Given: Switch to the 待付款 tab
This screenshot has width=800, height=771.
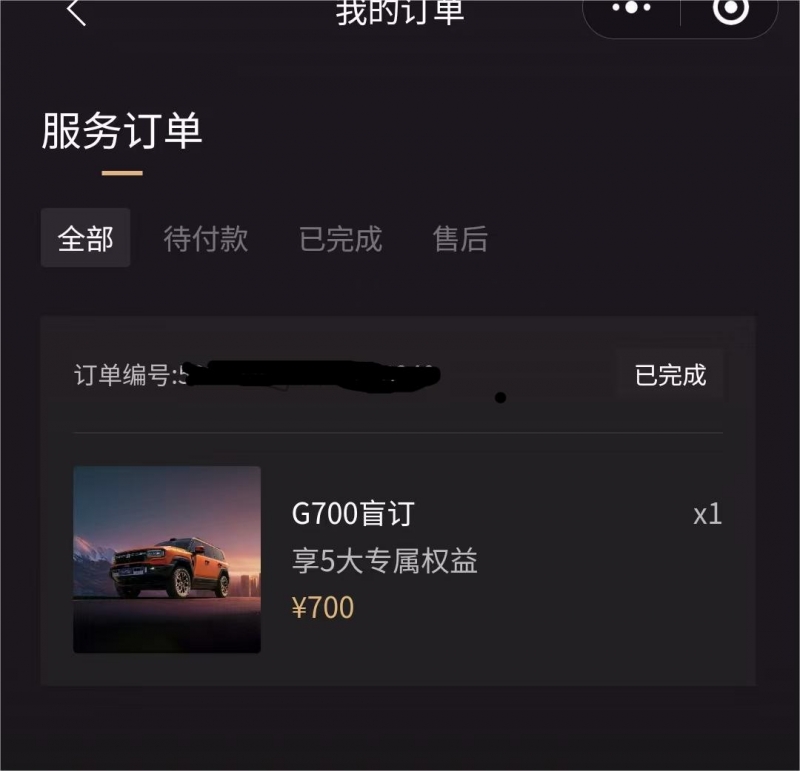Looking at the screenshot, I should tap(205, 239).
